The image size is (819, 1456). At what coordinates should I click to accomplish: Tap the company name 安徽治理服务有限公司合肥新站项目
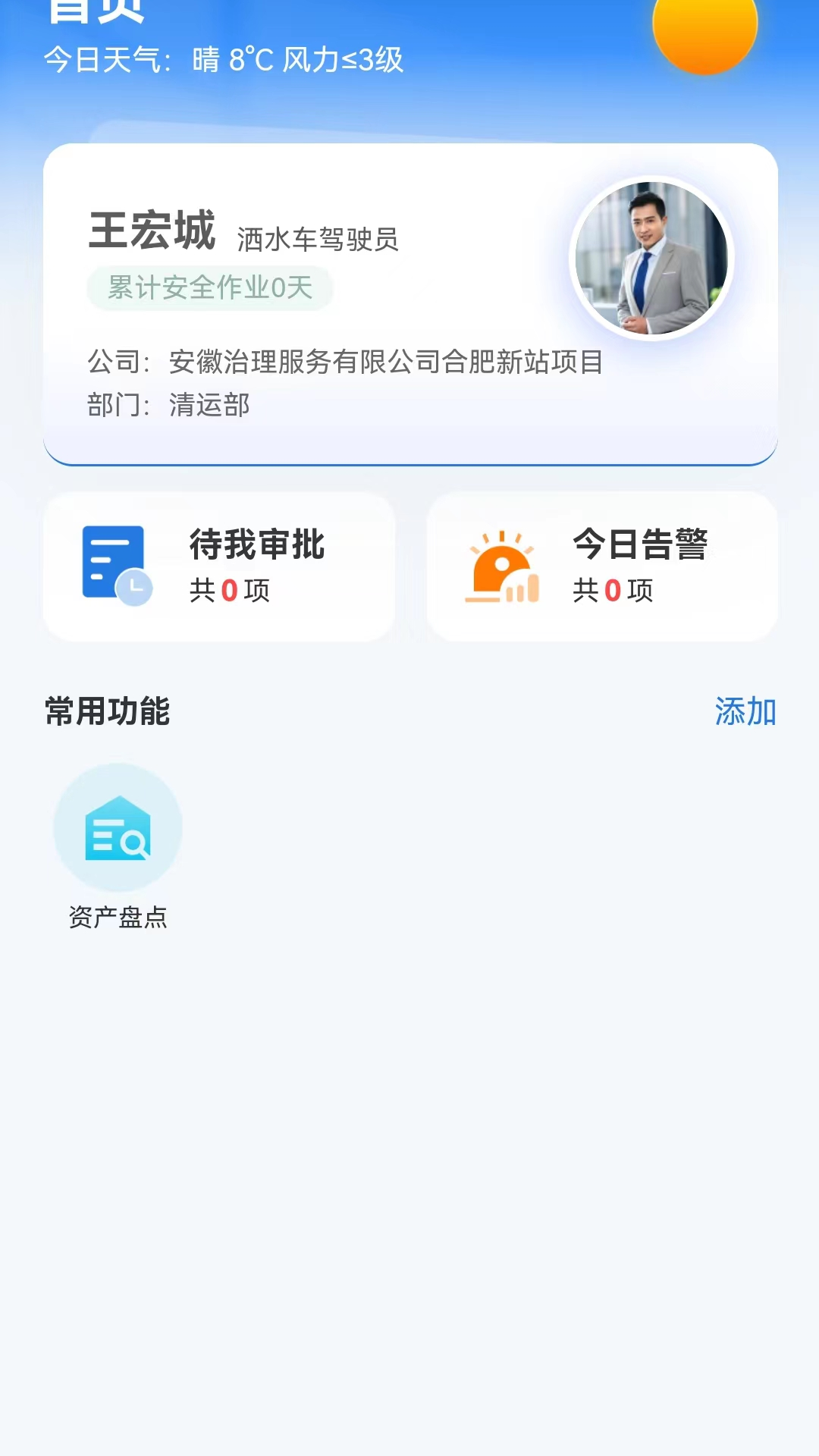[385, 362]
